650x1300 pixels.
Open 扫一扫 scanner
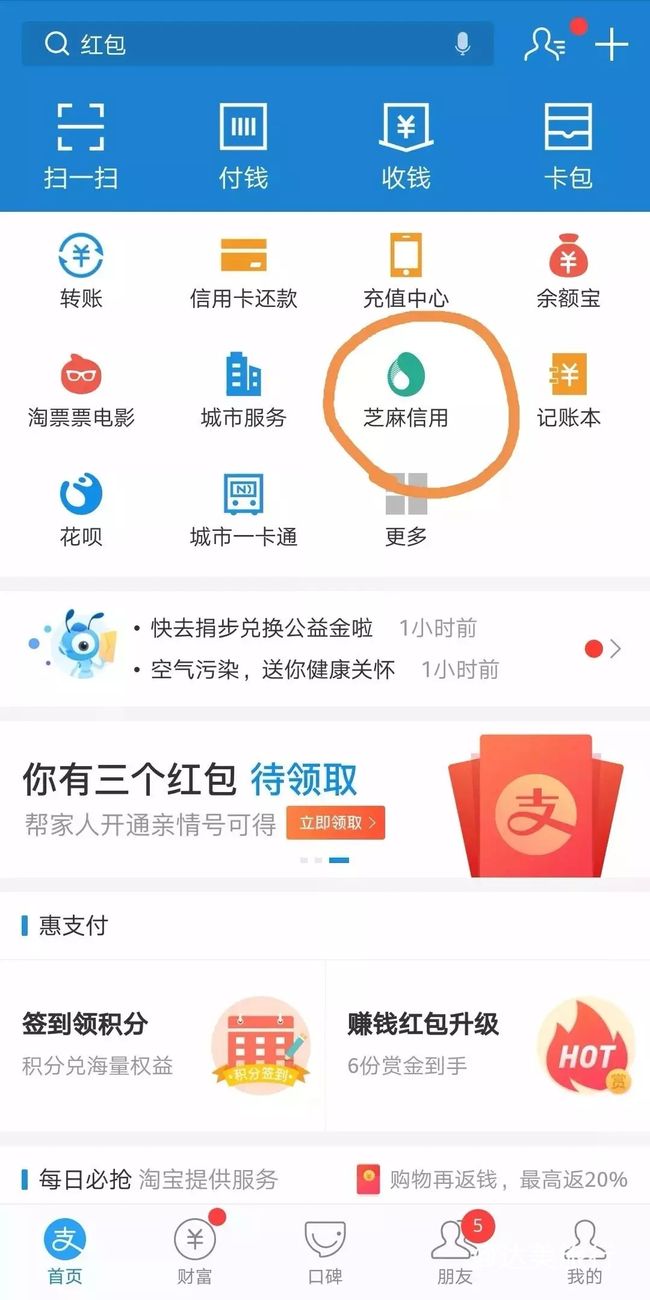[x=81, y=146]
